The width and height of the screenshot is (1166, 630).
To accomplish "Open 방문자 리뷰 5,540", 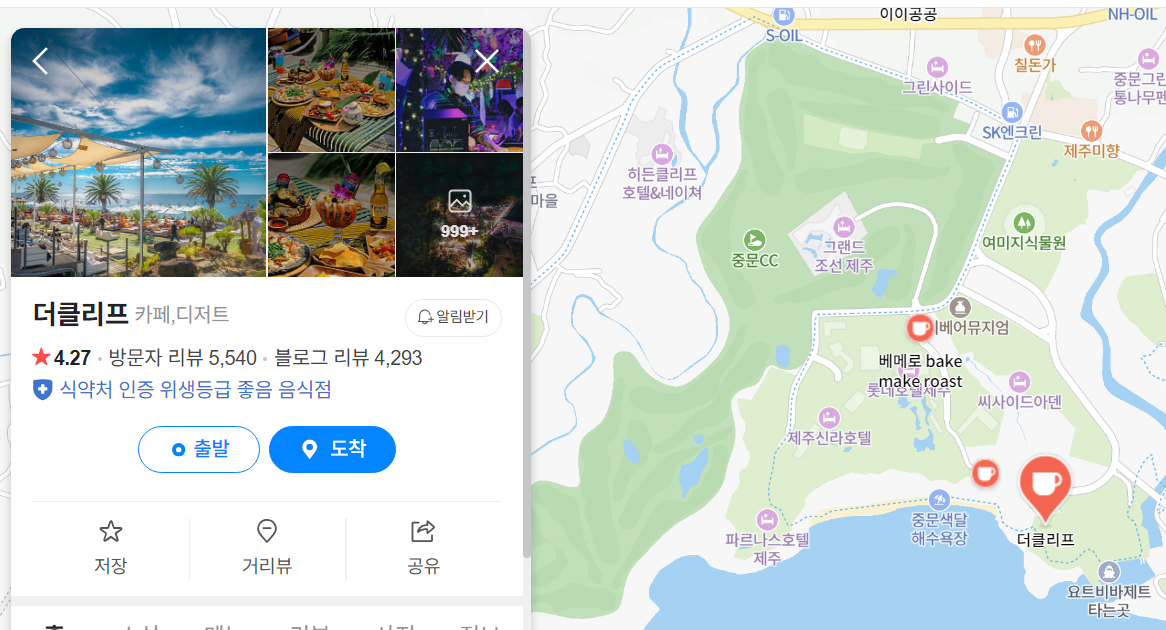I will (x=182, y=357).
